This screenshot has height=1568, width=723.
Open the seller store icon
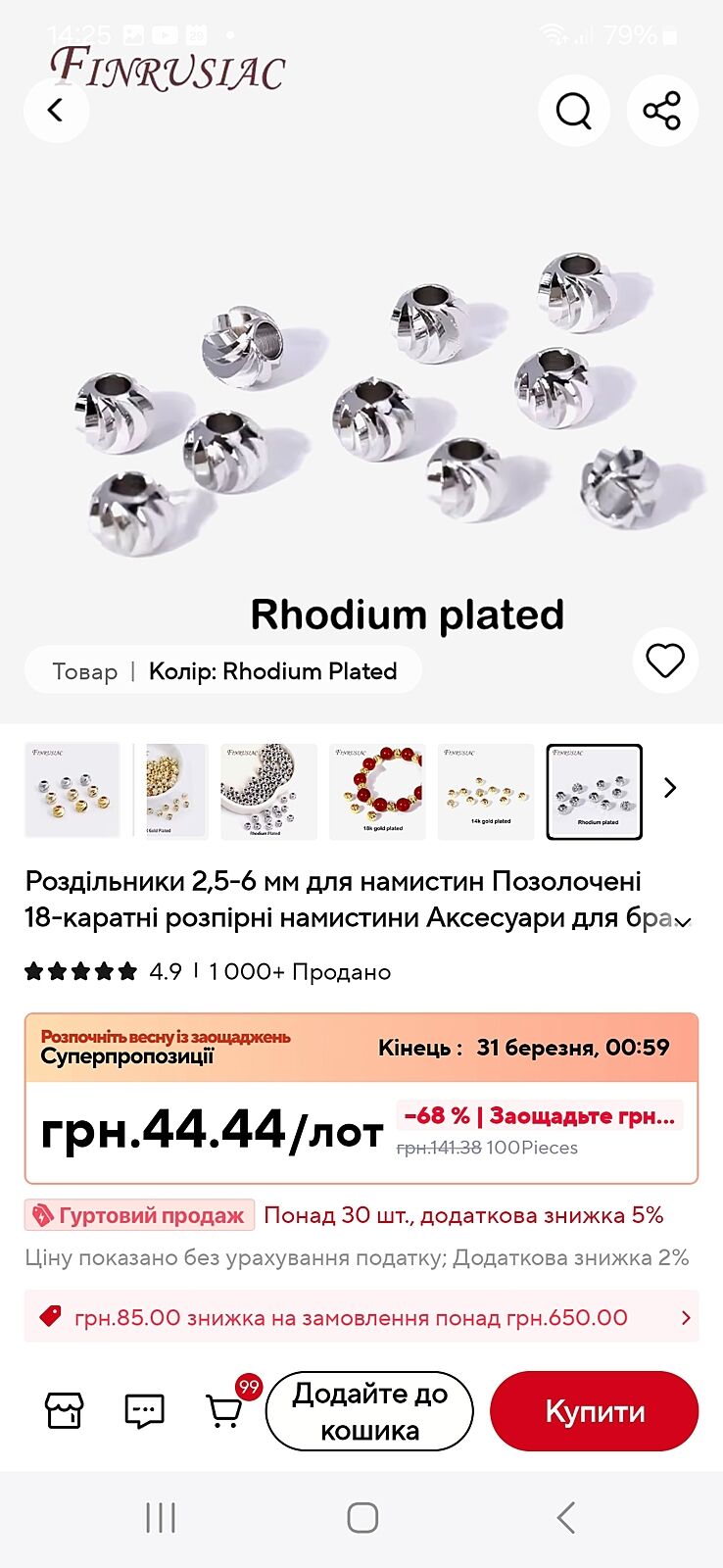click(x=65, y=1411)
